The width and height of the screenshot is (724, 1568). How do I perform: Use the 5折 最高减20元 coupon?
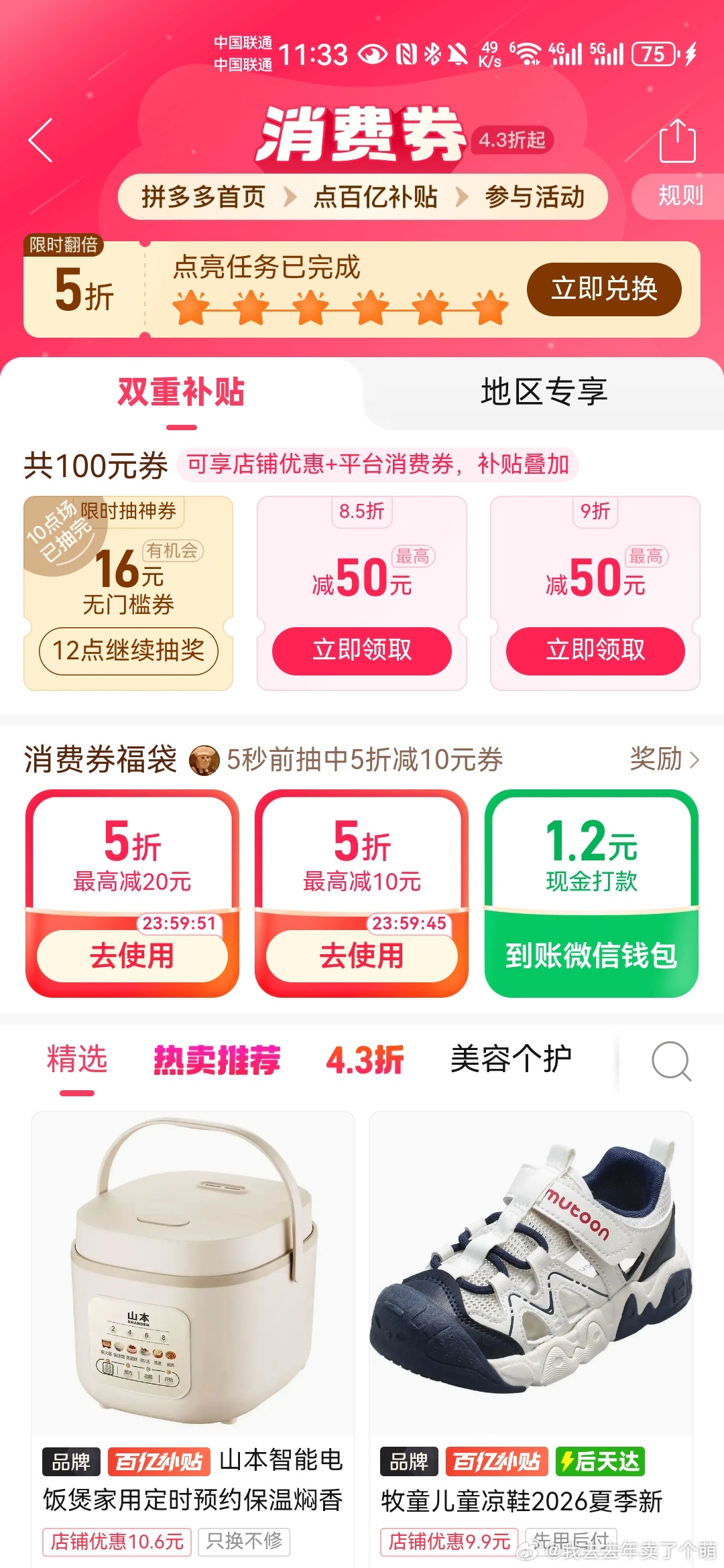pos(132,955)
